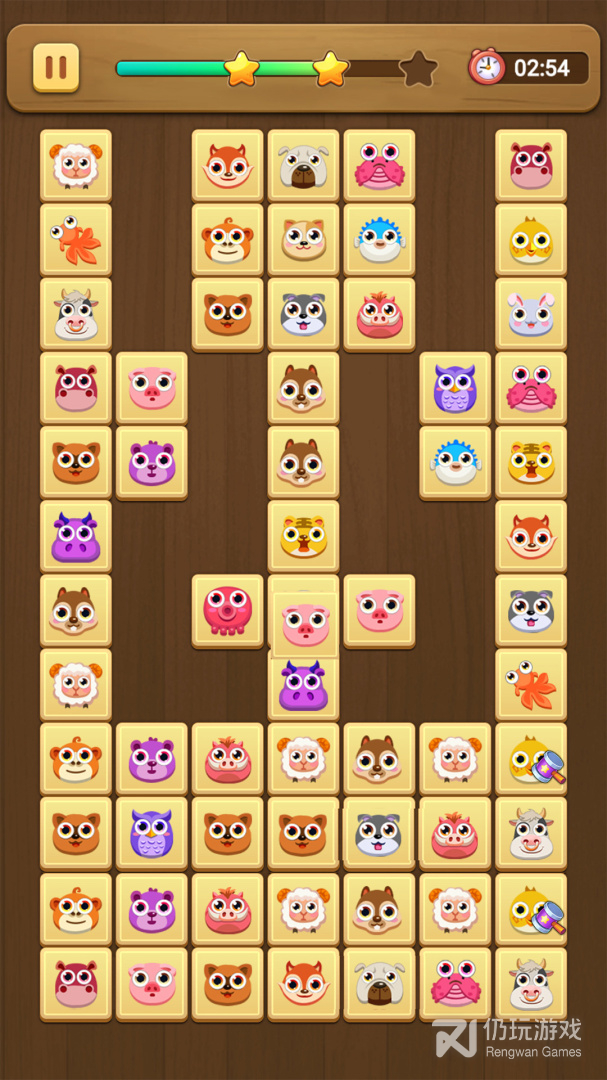Select the owl tile above the pufferfish

click(x=455, y=388)
